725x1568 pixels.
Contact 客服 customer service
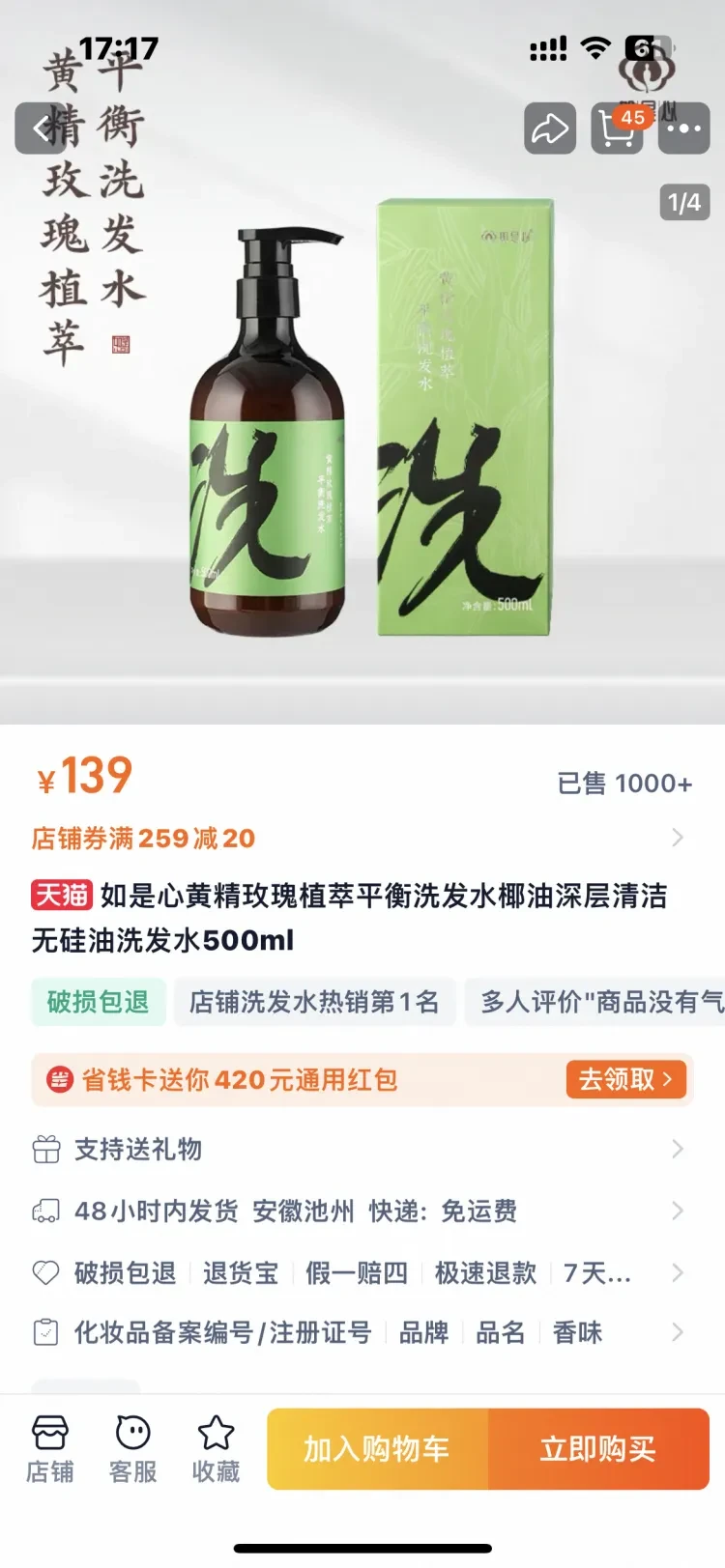click(132, 1448)
